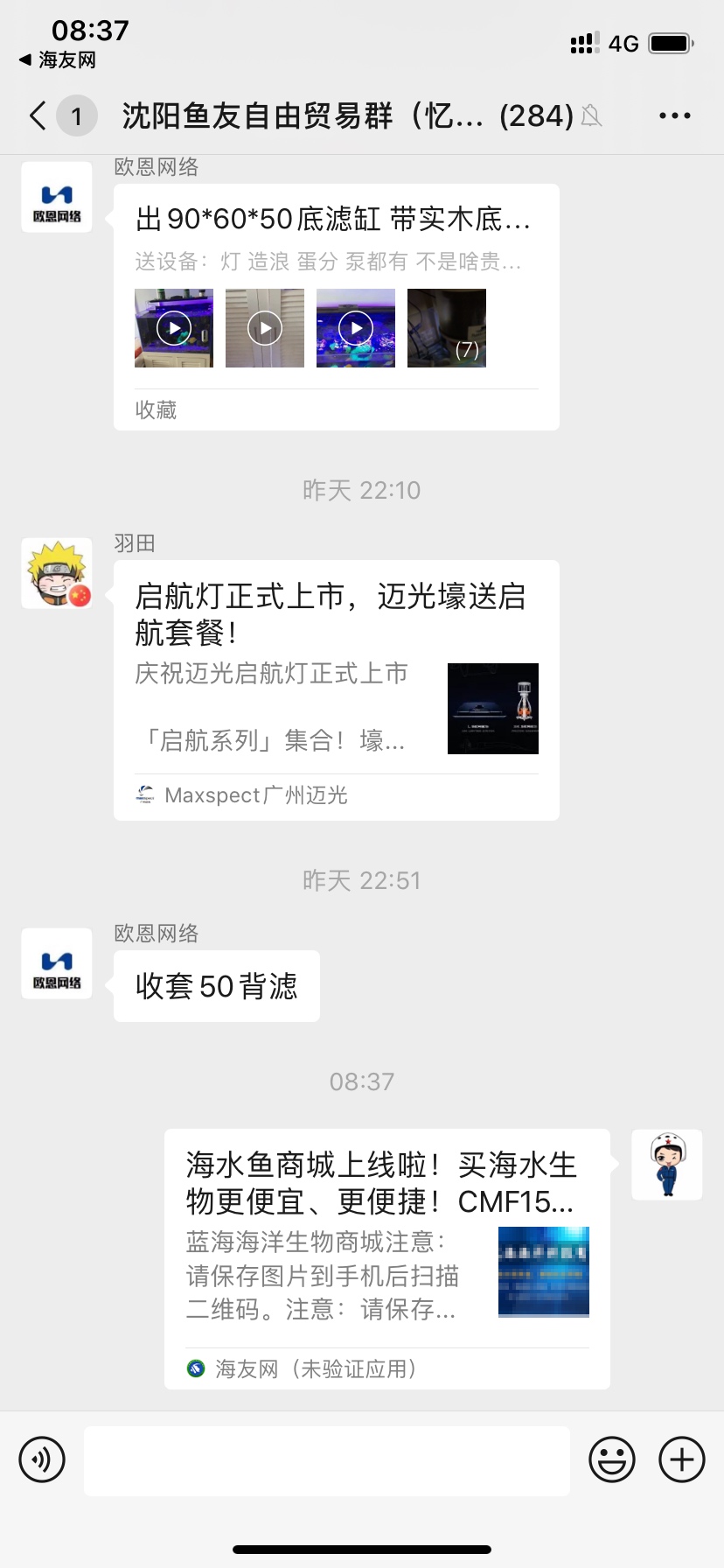Open the 启航灯正式上市 article card
Image resolution: width=724 pixels, height=1568 pixels.
tap(336, 689)
